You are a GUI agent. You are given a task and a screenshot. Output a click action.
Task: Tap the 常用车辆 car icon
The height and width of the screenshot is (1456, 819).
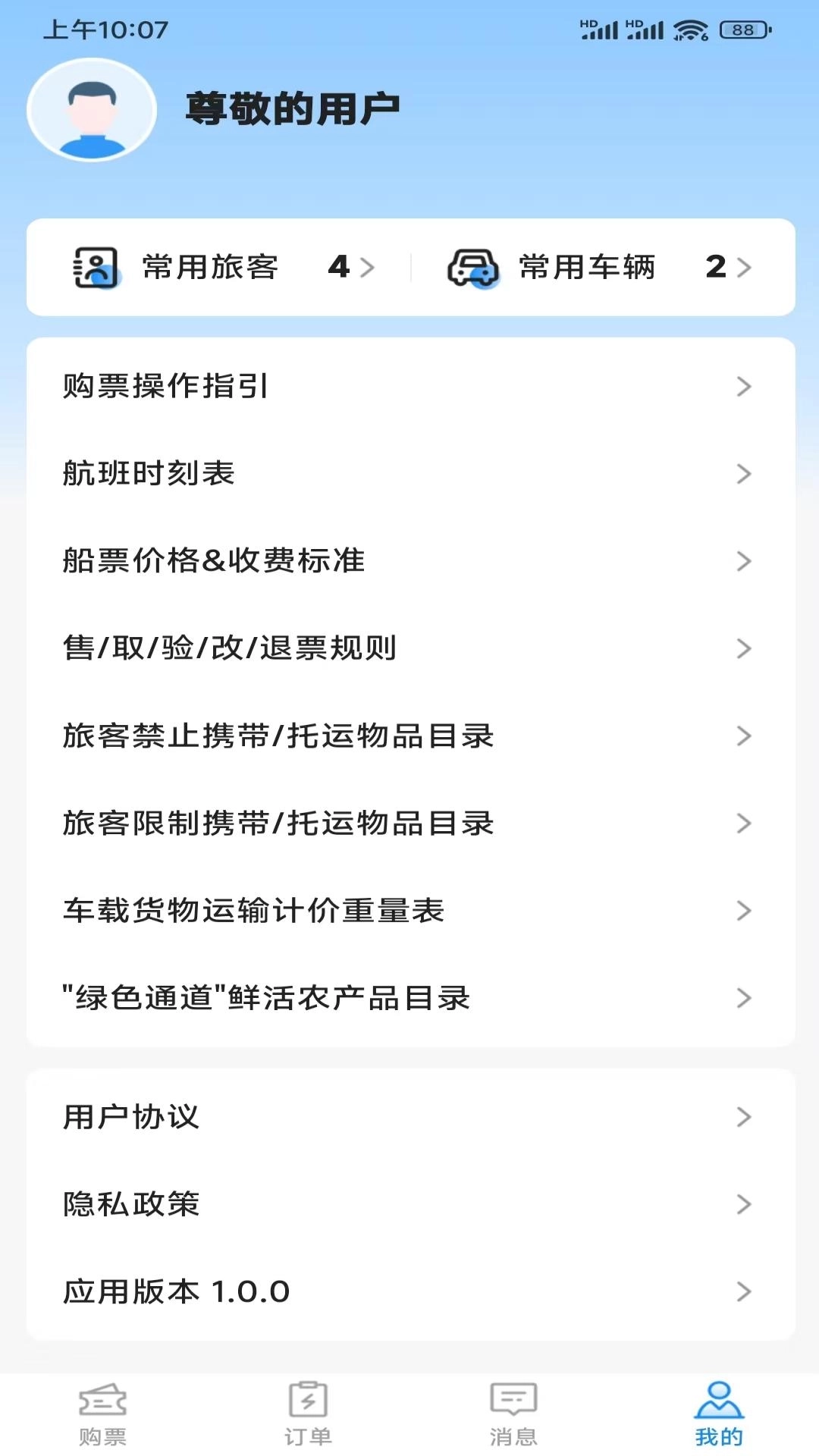(x=474, y=267)
